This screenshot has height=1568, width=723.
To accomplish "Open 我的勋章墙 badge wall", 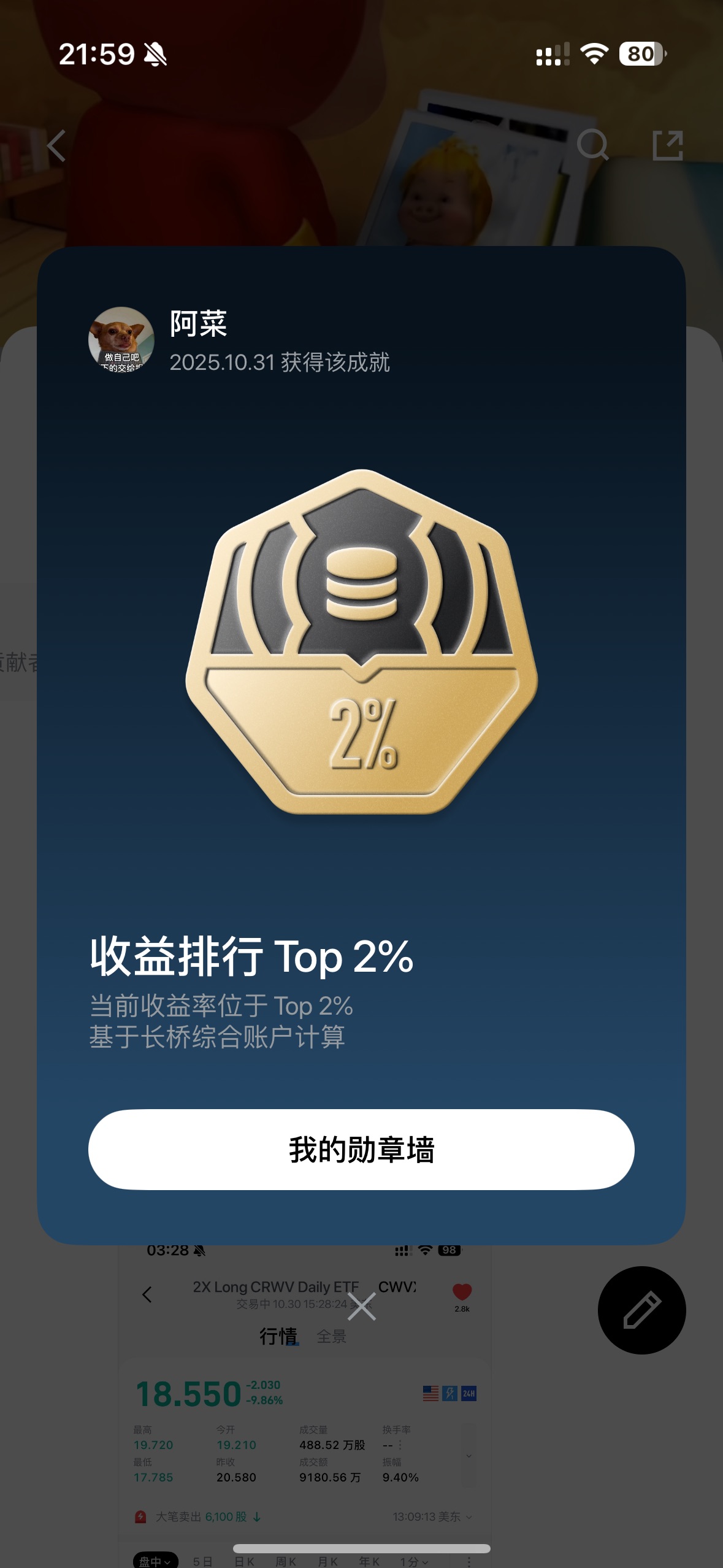I will click(x=361, y=1150).
